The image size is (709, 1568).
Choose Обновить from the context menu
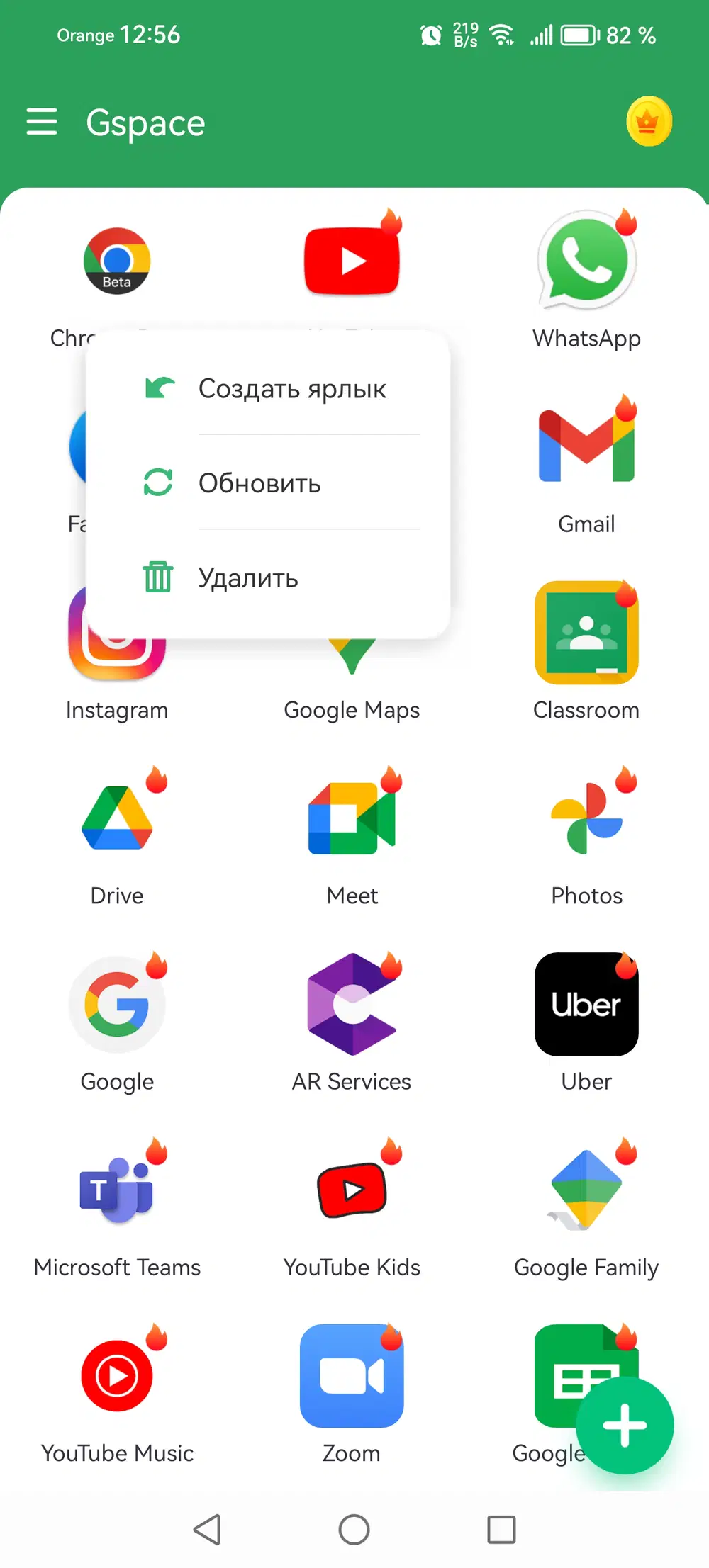tap(259, 483)
